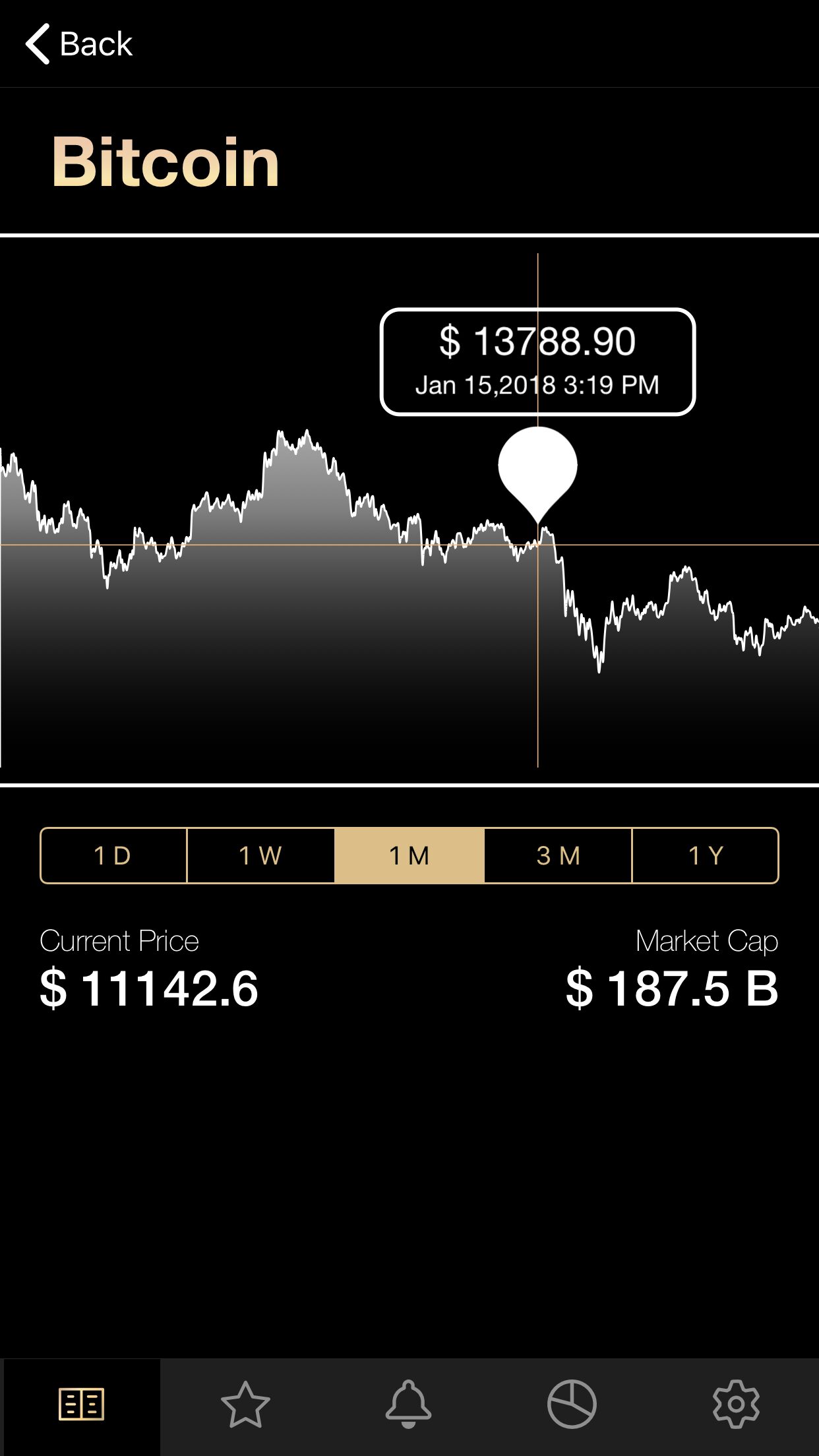
Task: Switch to the favorites star tab
Action: click(x=245, y=1404)
